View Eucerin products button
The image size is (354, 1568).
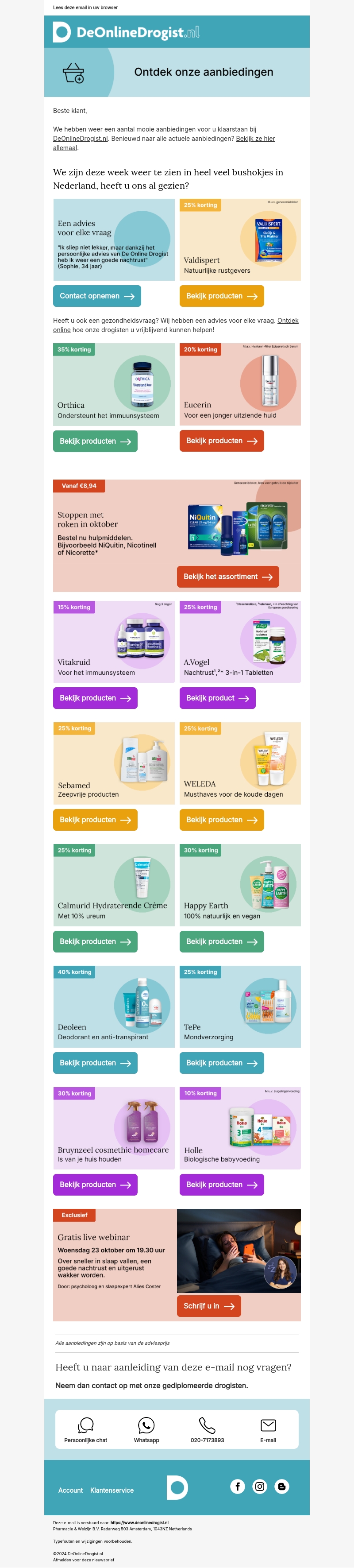coord(221,441)
